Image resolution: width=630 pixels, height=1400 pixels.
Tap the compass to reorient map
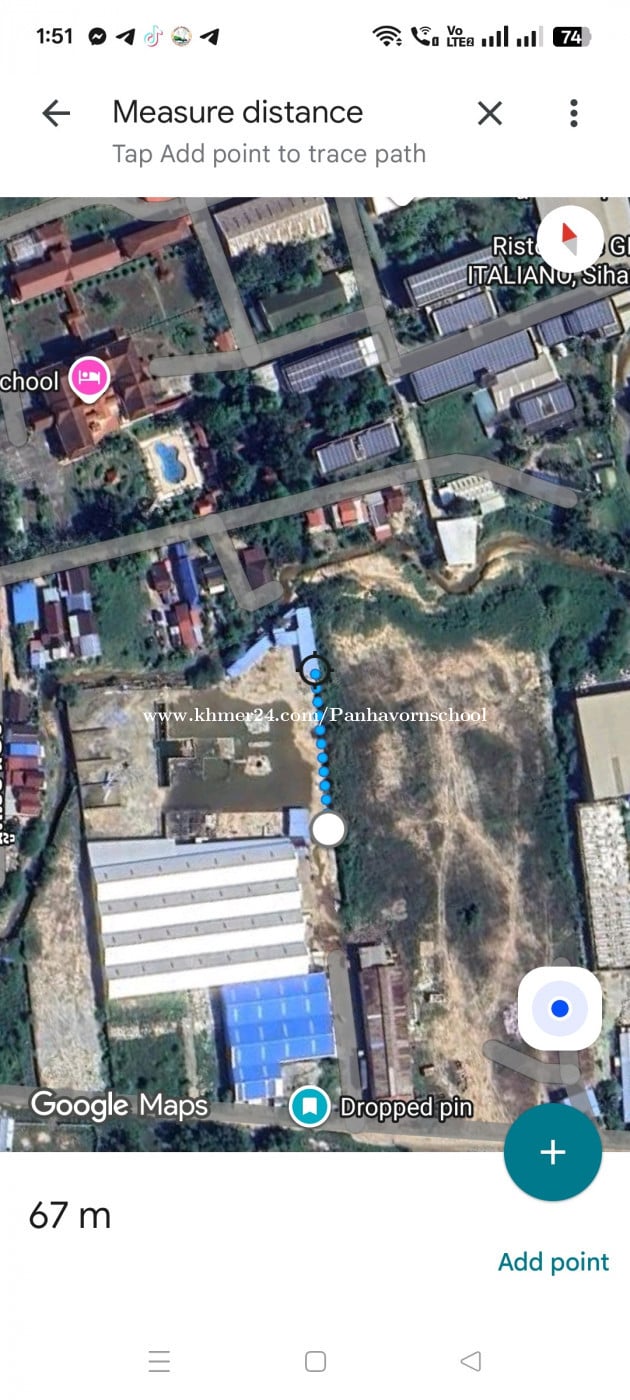pyautogui.click(x=570, y=237)
